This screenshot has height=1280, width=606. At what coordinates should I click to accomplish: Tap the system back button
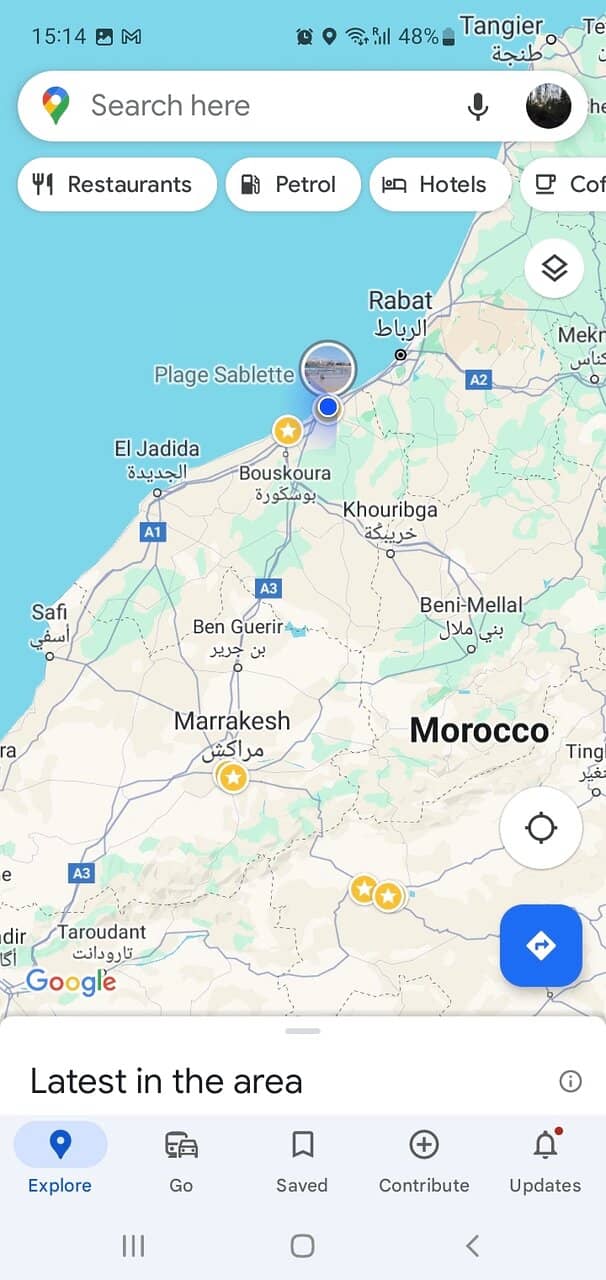[472, 1245]
